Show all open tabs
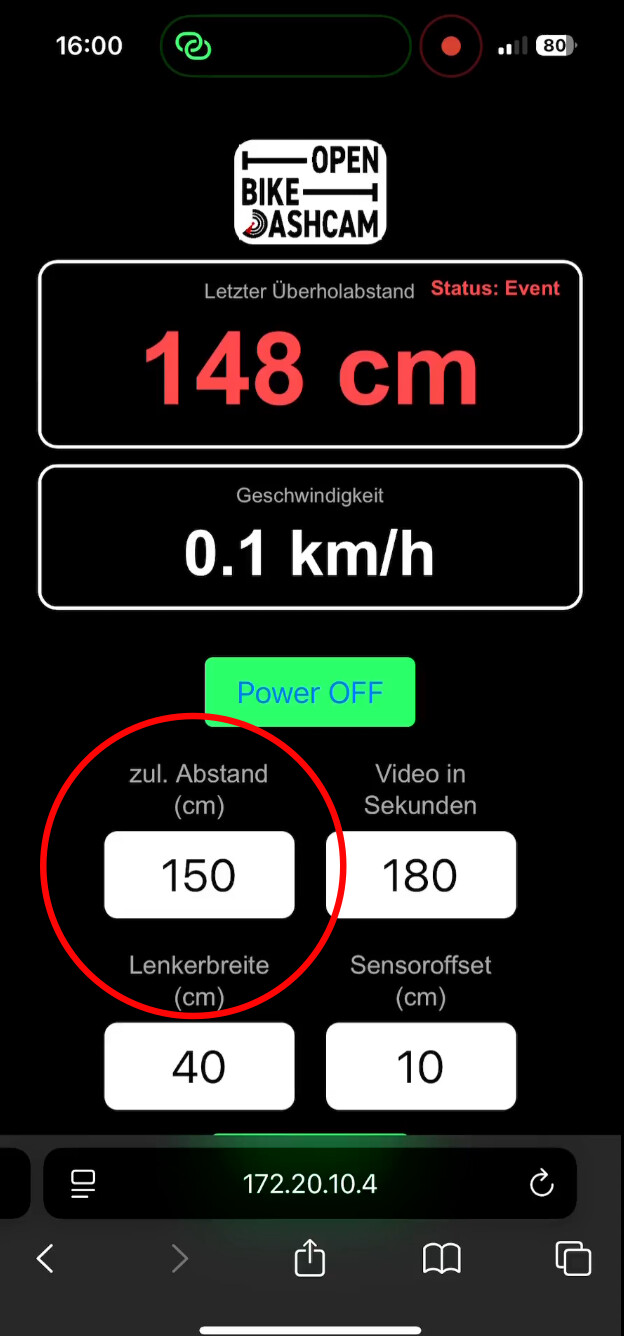Viewport: 624px width, 1336px height. click(572, 1258)
